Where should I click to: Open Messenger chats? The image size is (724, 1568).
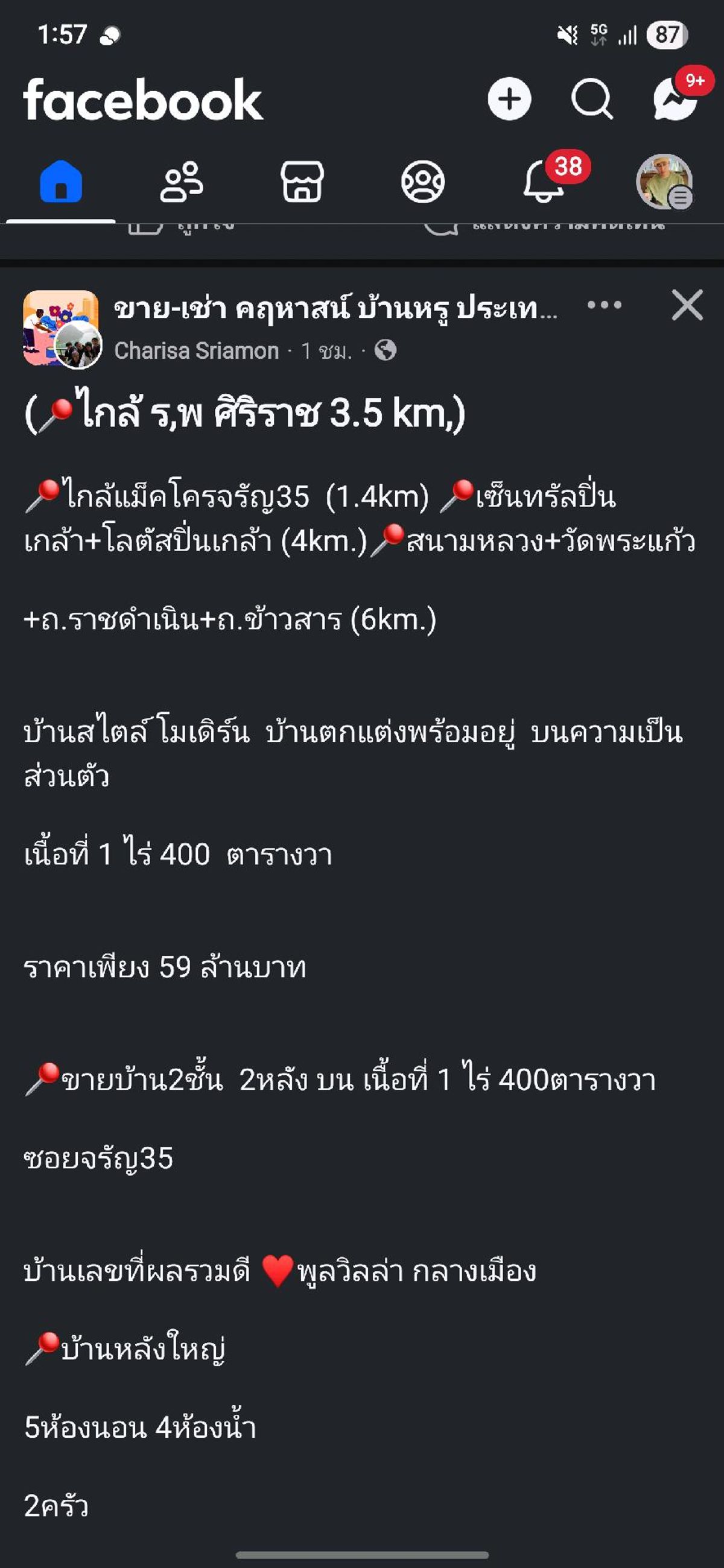675,101
